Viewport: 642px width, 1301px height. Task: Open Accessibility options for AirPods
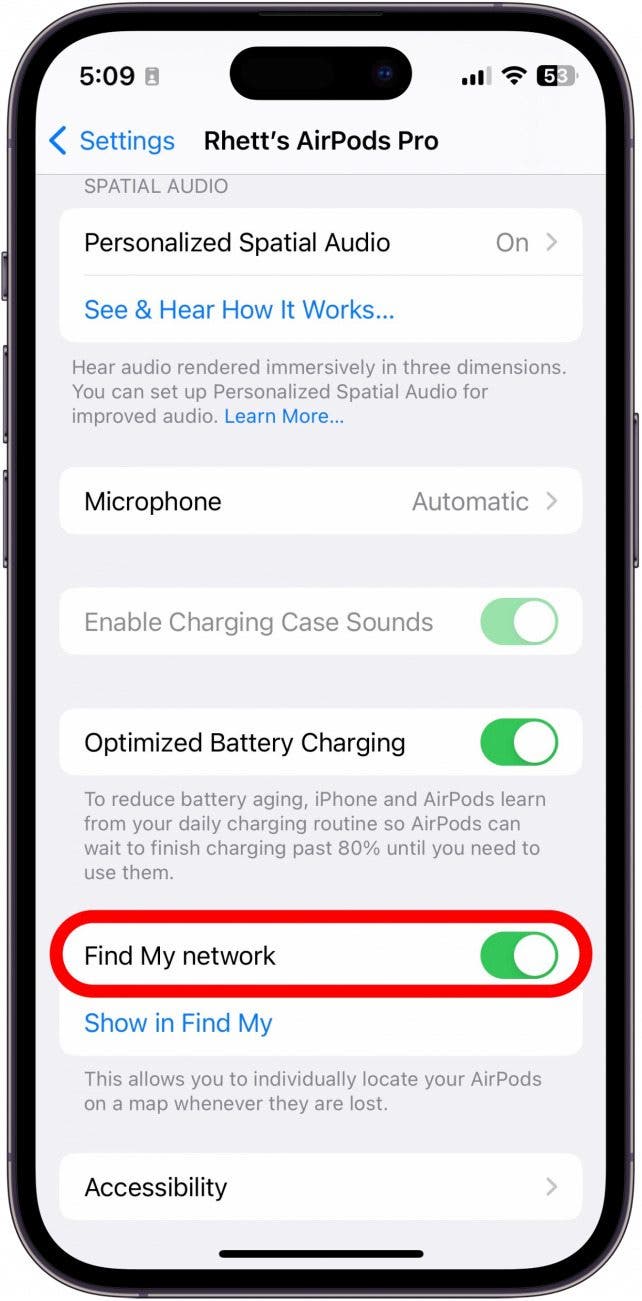pos(320,1187)
